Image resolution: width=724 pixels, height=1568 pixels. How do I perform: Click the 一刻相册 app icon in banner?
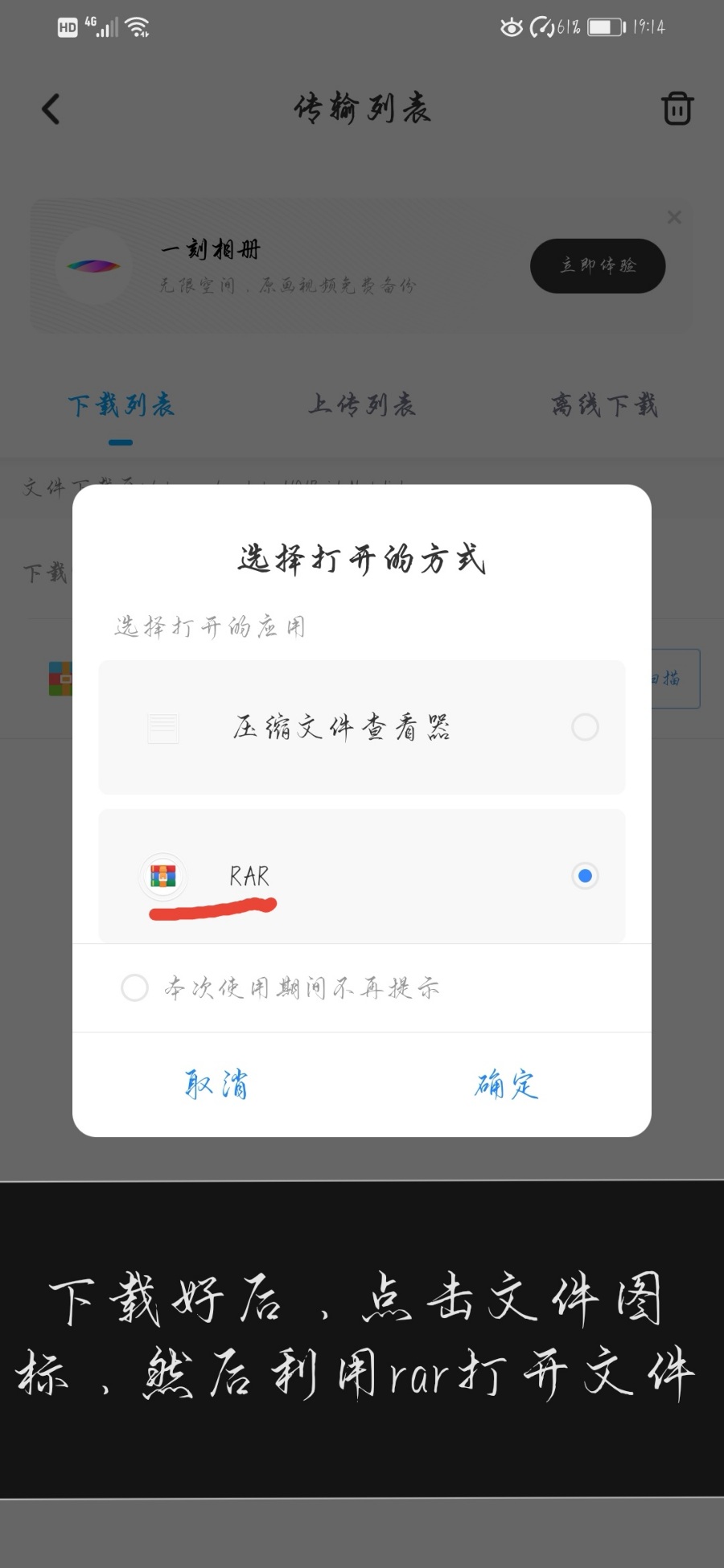tap(94, 266)
